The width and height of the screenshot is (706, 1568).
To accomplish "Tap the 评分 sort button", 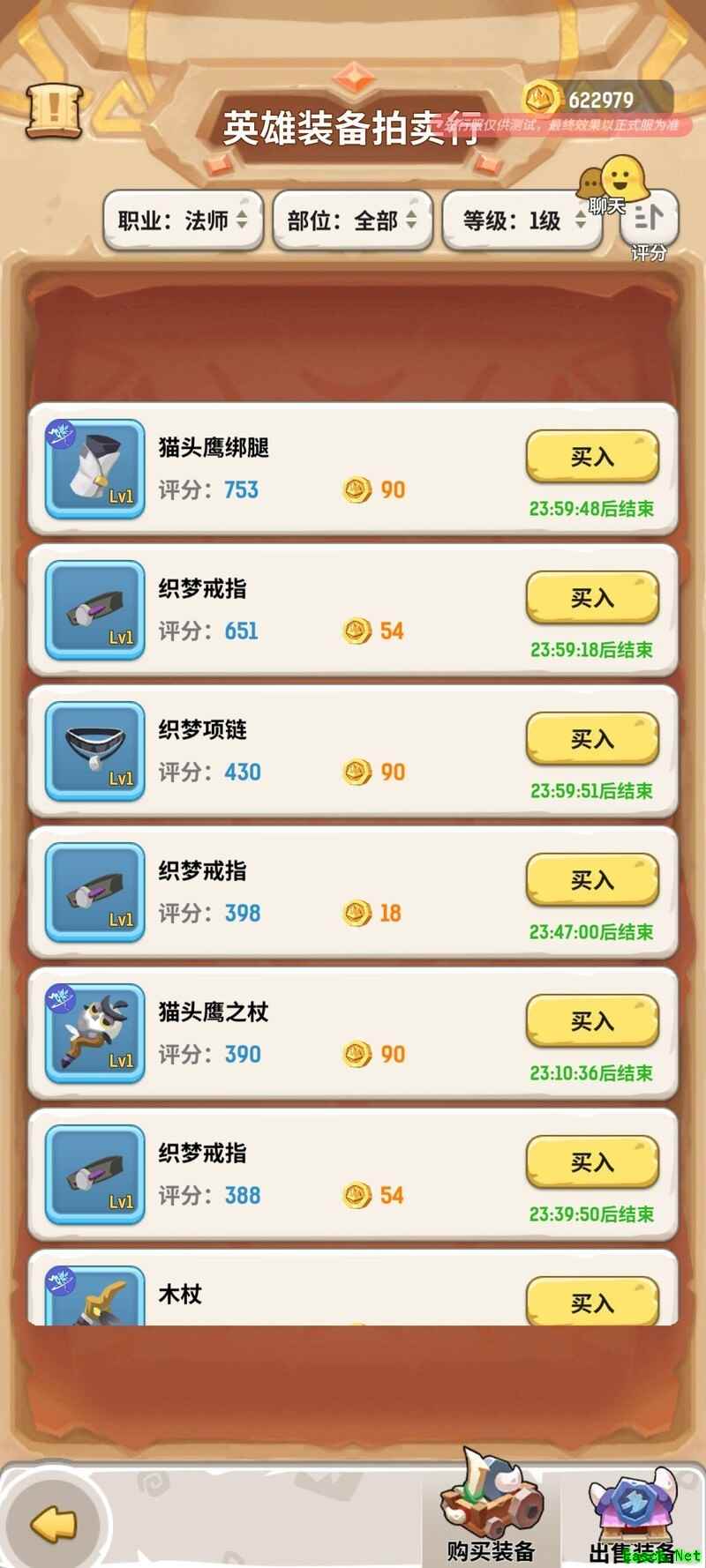I will click(x=650, y=224).
